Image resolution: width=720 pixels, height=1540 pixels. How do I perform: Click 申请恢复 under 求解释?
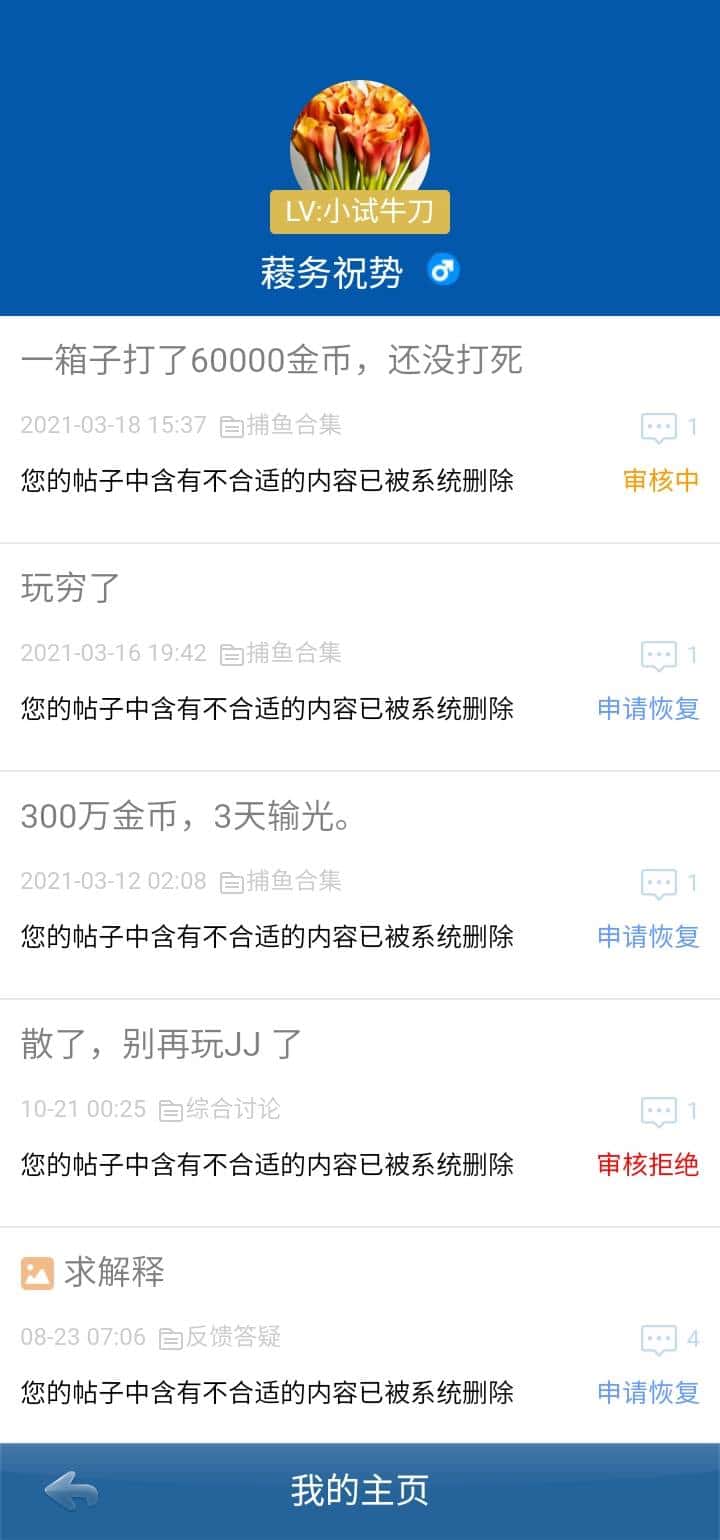pyautogui.click(x=648, y=1393)
